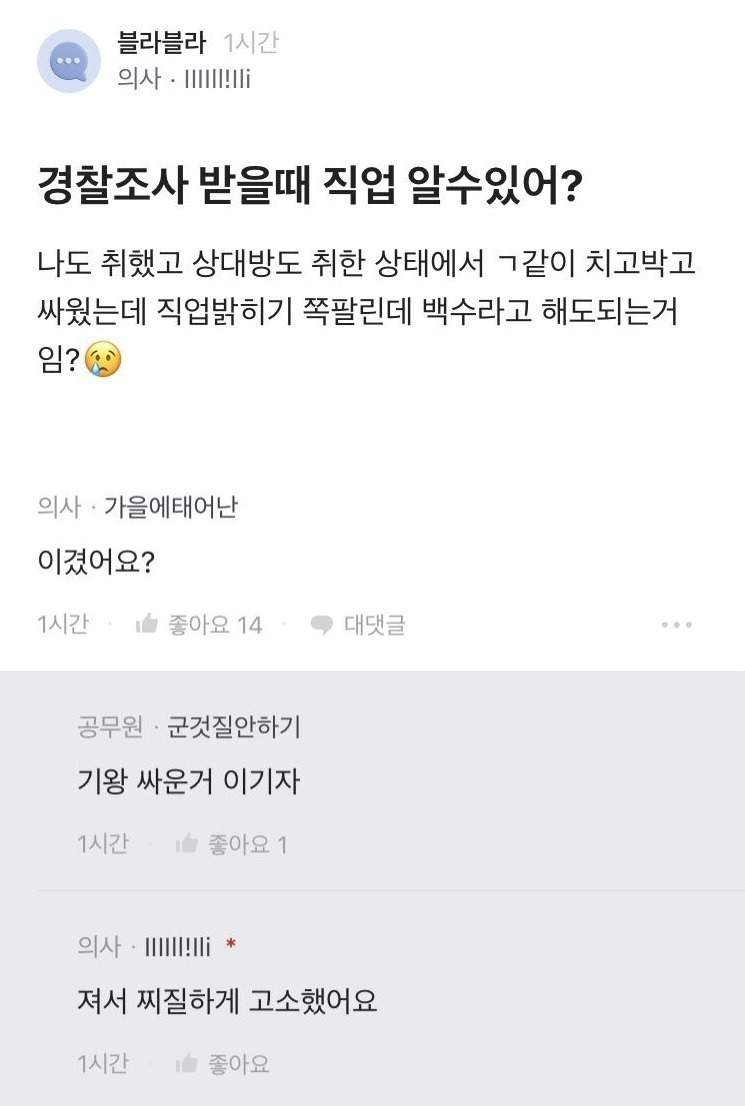This screenshot has width=745, height=1106.
Task: Open the post author's profile avatar
Action: pyautogui.click(x=69, y=61)
